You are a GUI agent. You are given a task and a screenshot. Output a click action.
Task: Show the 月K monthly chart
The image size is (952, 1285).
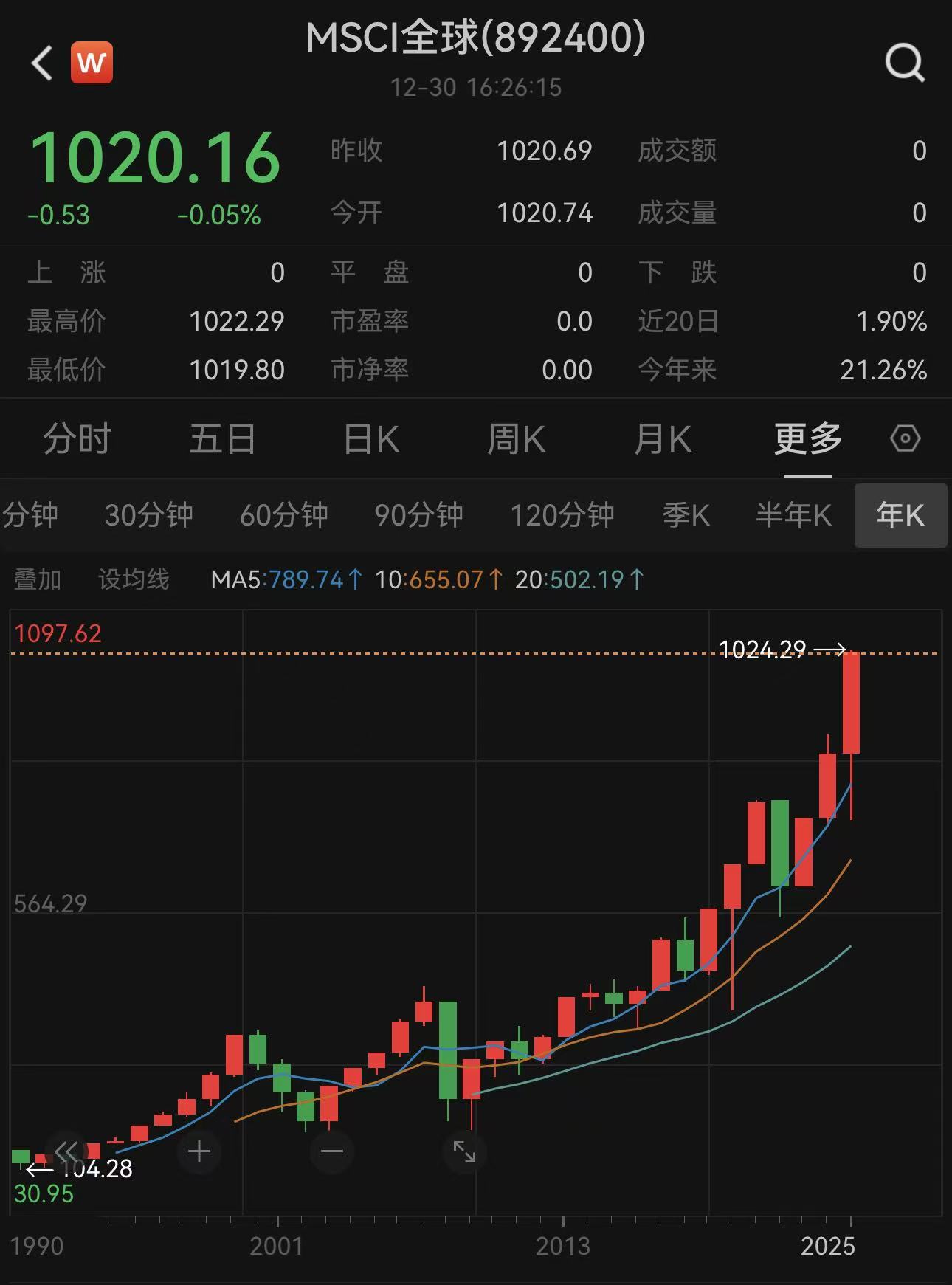pyautogui.click(x=663, y=439)
